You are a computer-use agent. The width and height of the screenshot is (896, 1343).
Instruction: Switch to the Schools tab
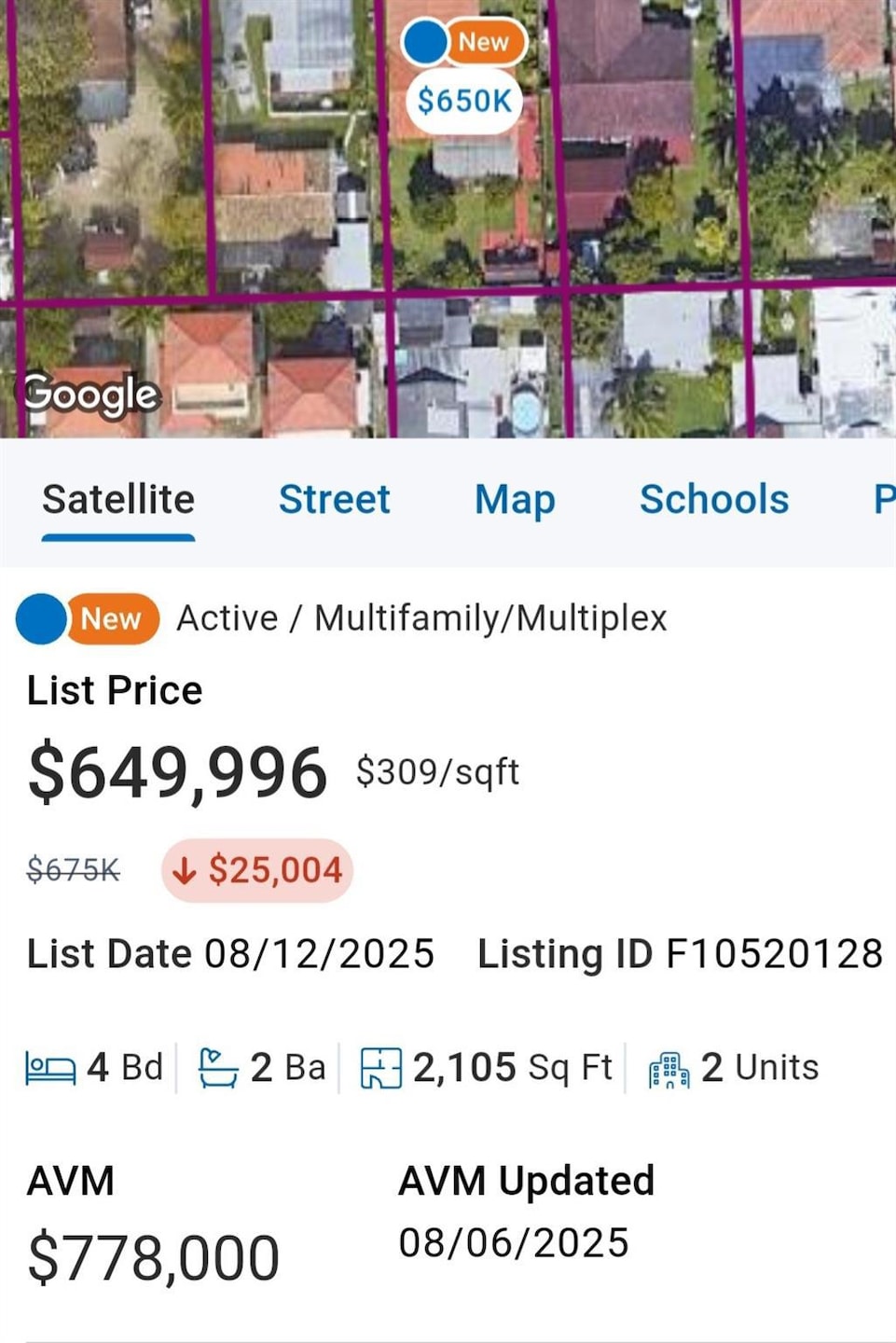click(714, 499)
